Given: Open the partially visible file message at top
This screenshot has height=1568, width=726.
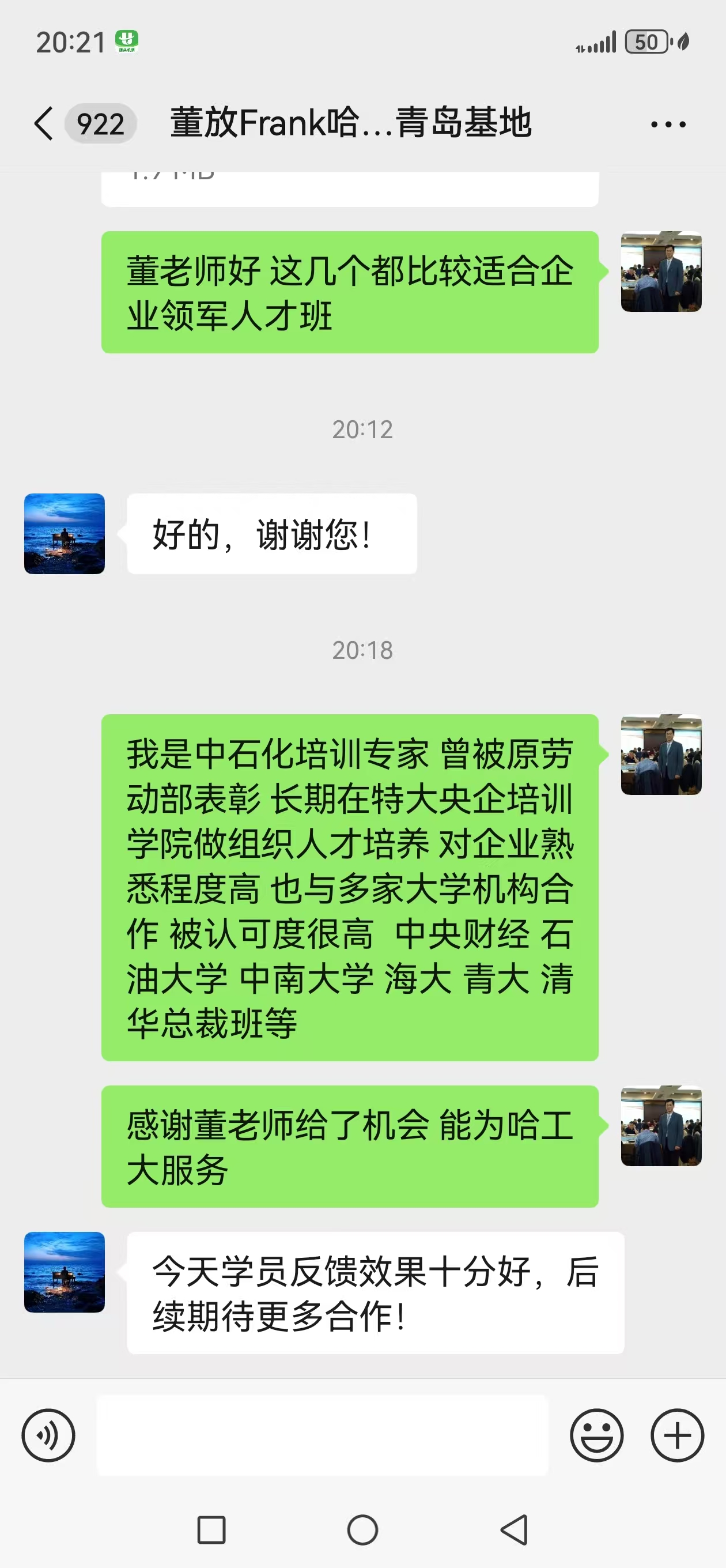Looking at the screenshot, I should (x=349, y=189).
